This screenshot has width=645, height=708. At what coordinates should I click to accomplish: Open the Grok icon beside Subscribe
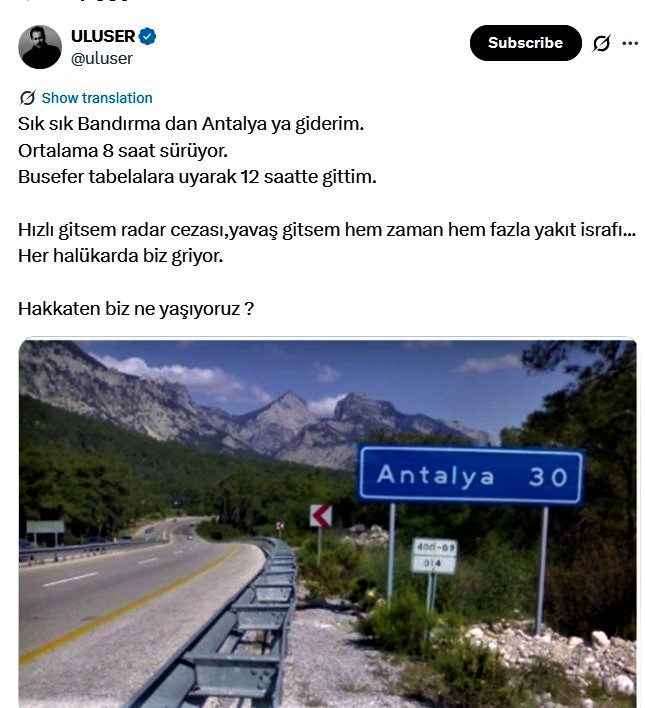[x=601, y=43]
